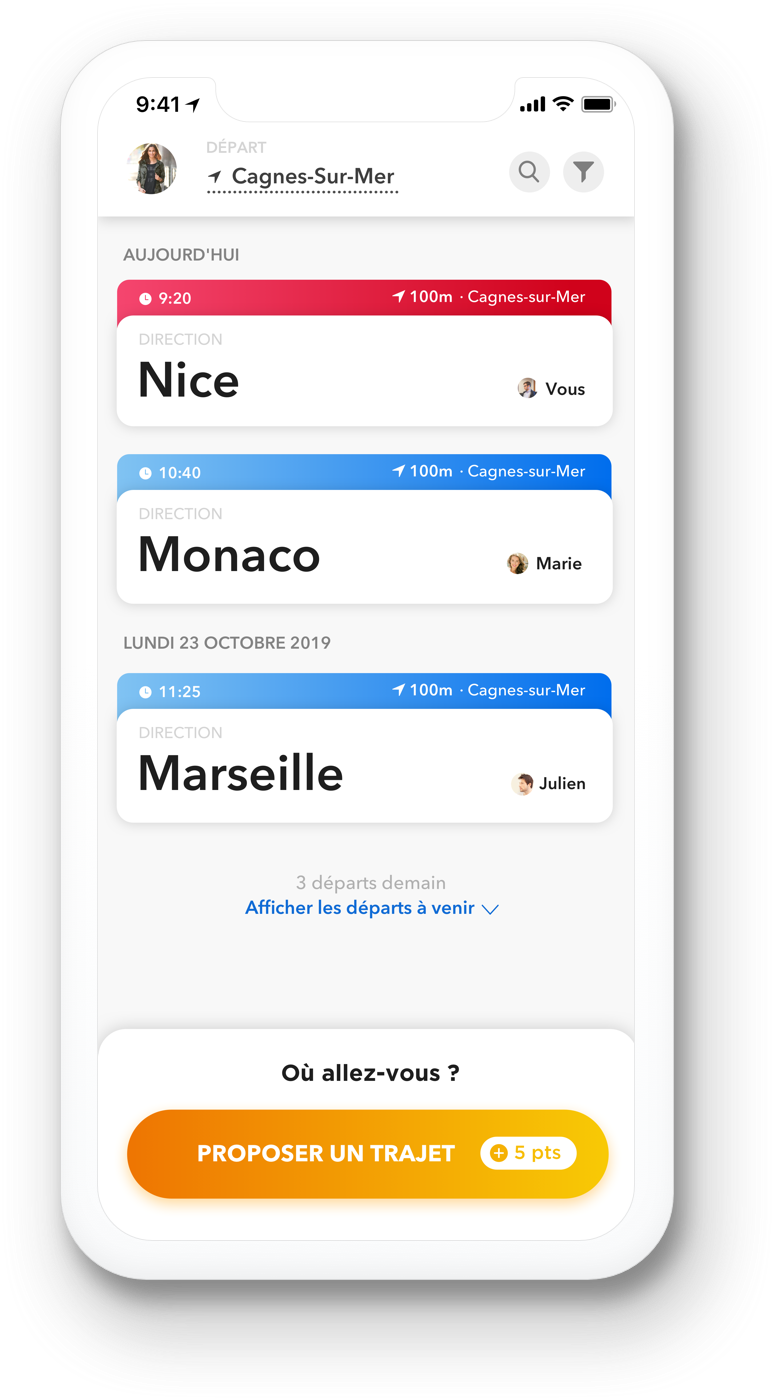The width and height of the screenshot is (774, 1400).
Task: Expand Afficher les départs à venir
Action: coord(371,908)
